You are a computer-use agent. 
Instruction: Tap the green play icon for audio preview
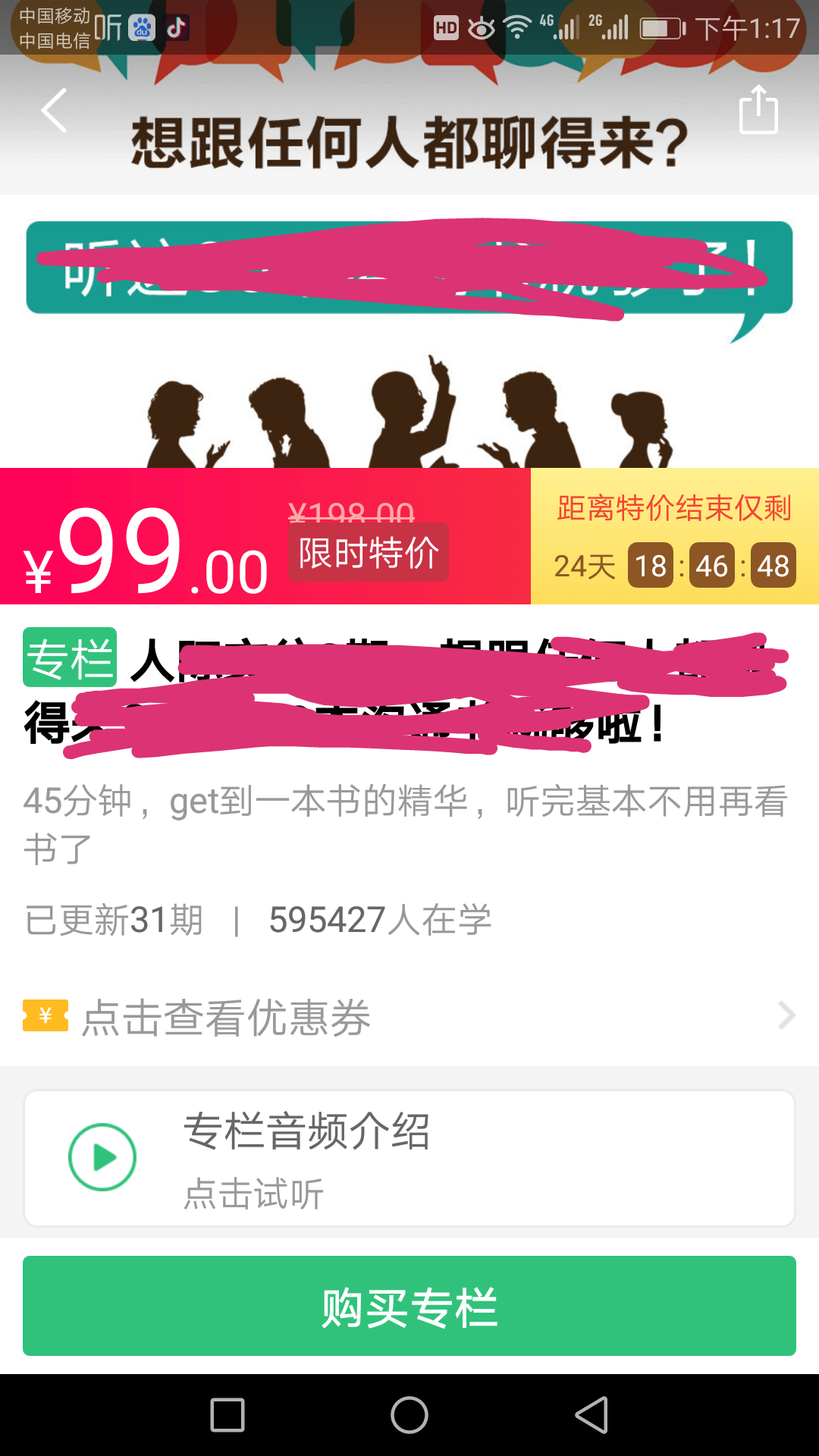coord(102,1156)
